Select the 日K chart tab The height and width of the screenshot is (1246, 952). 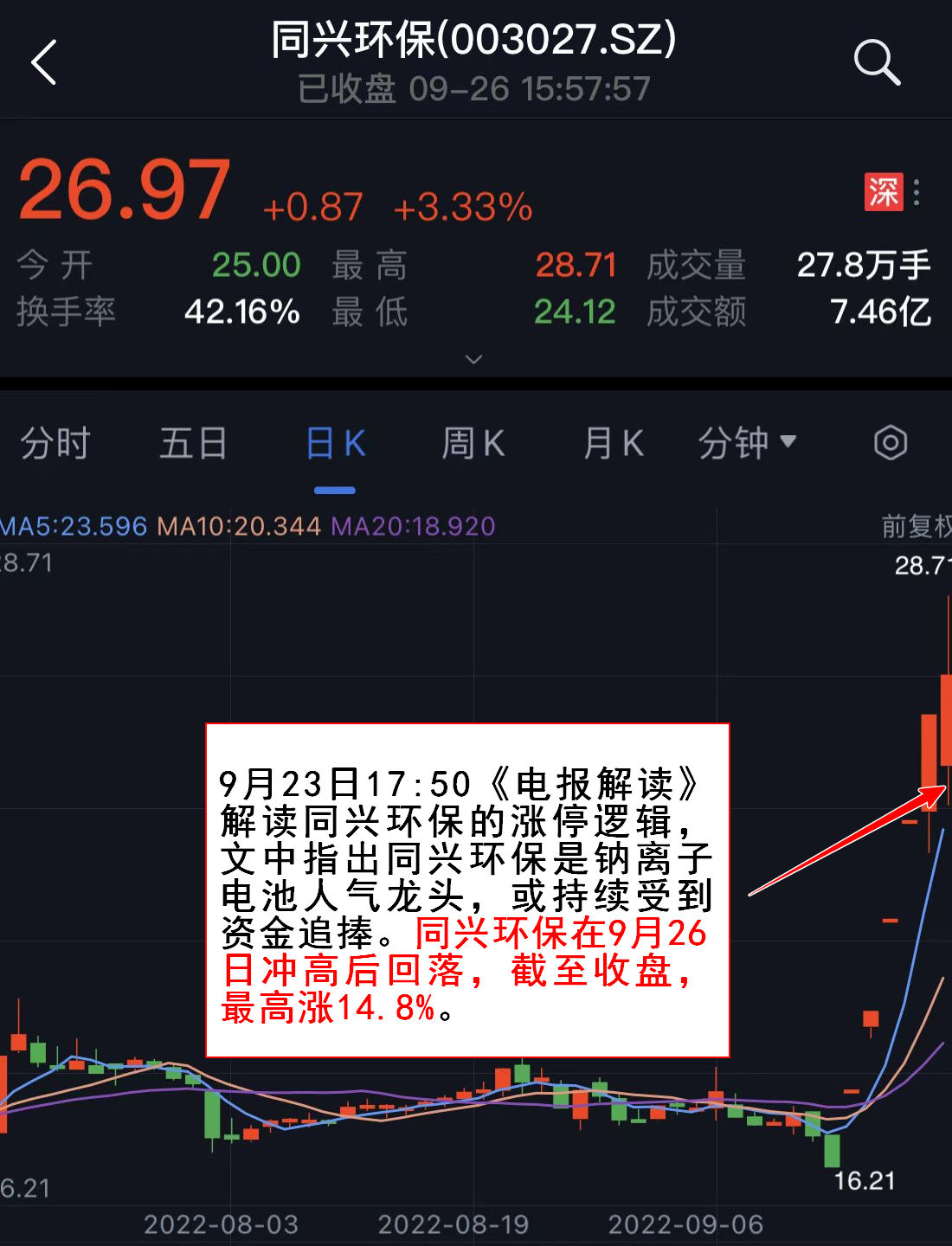(335, 444)
